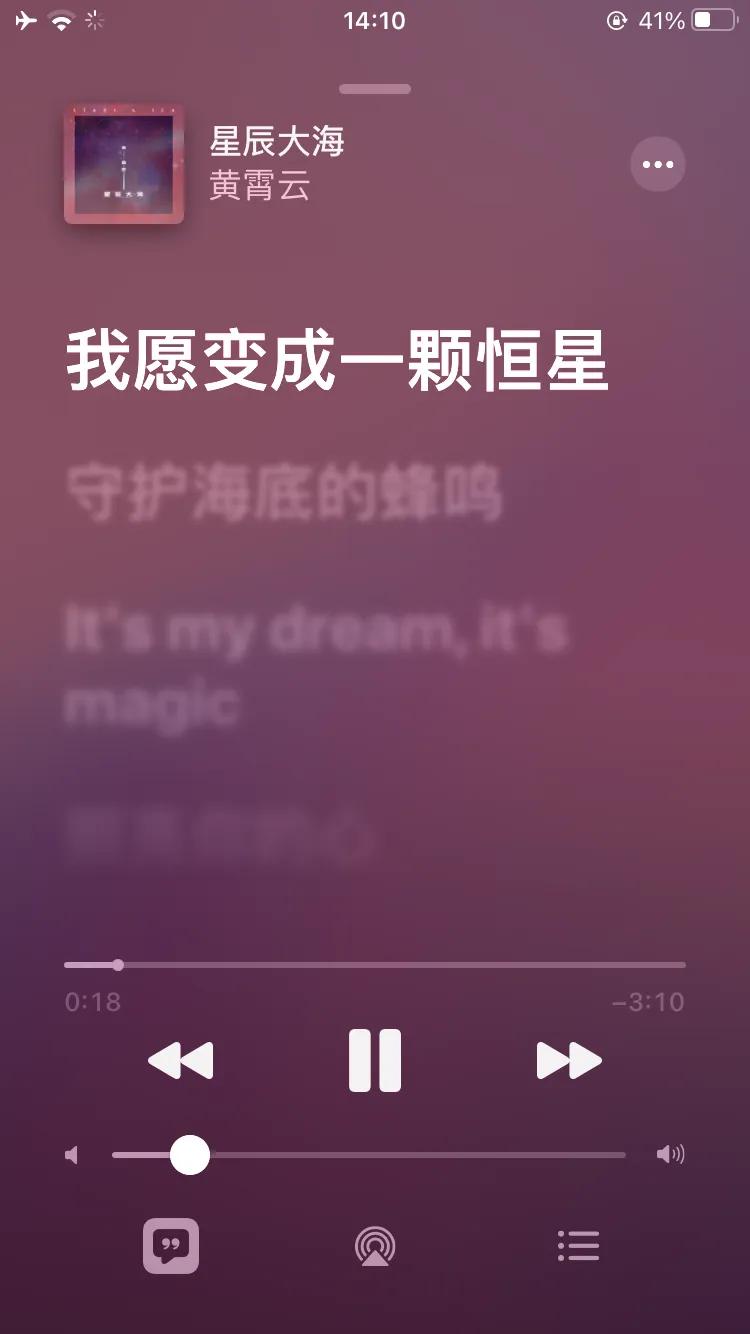Screen dimensions: 750x1334
Task: Rewind to the previous track
Action: (182, 1060)
